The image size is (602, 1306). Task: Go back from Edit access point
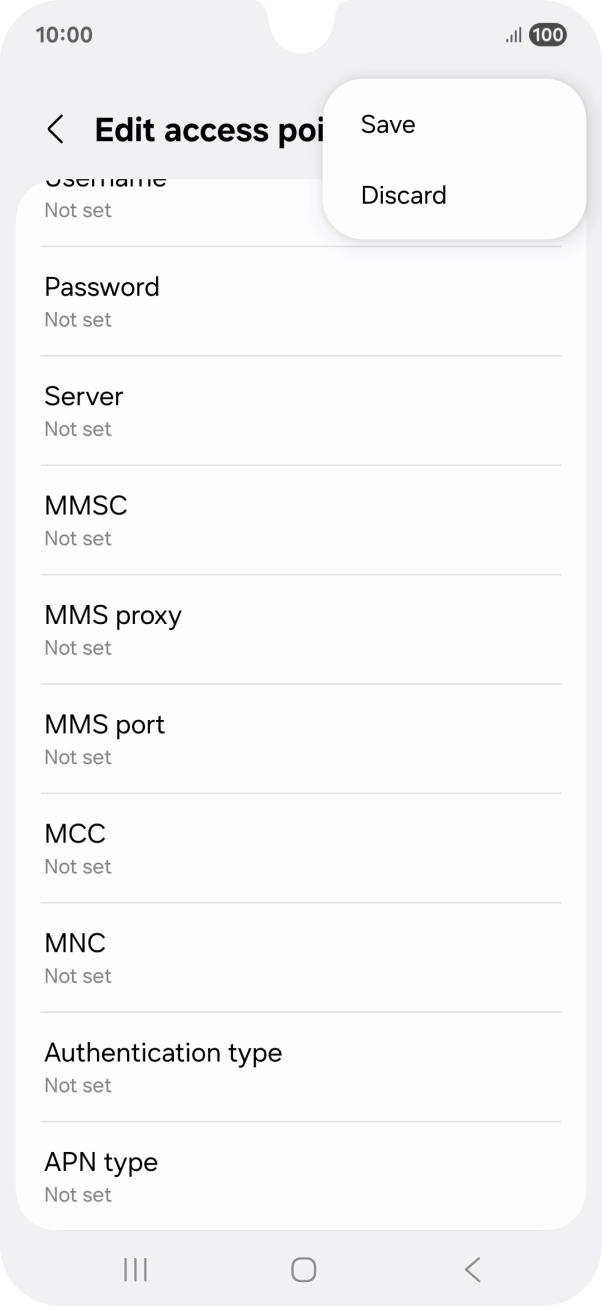point(56,130)
